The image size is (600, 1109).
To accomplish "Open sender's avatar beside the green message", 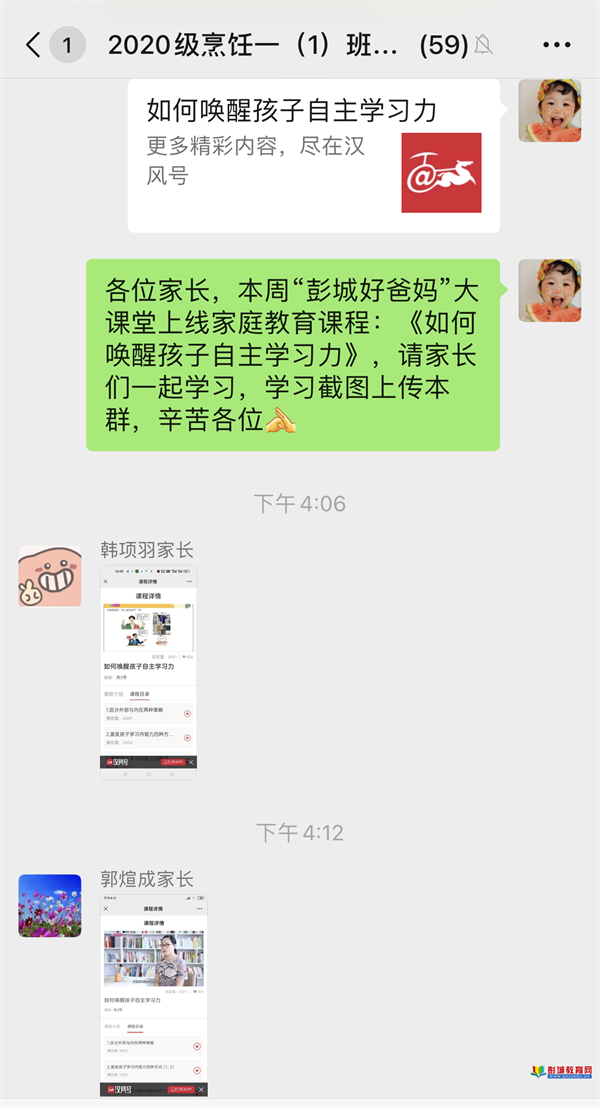I will [x=550, y=290].
